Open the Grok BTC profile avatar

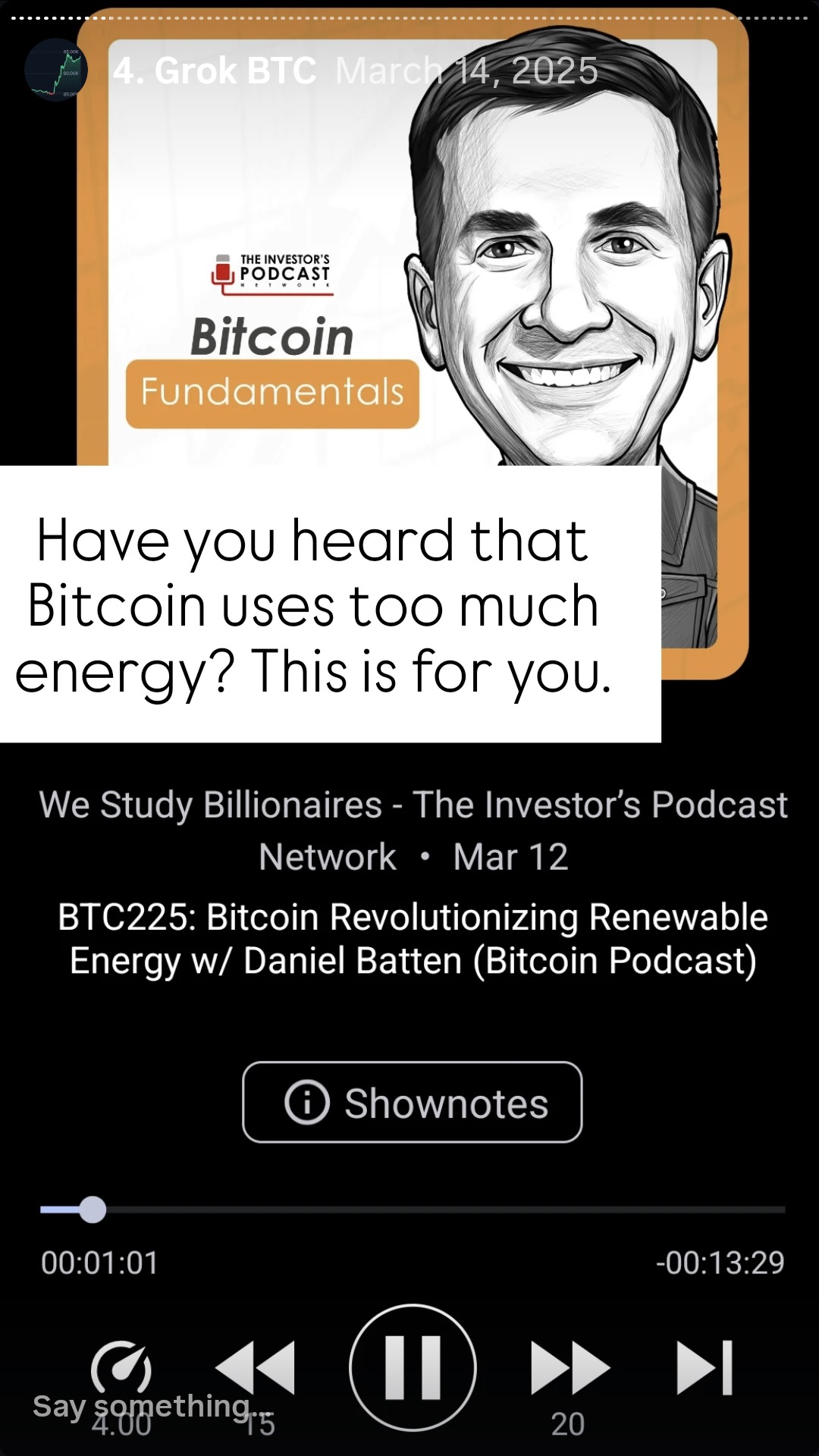(55, 70)
